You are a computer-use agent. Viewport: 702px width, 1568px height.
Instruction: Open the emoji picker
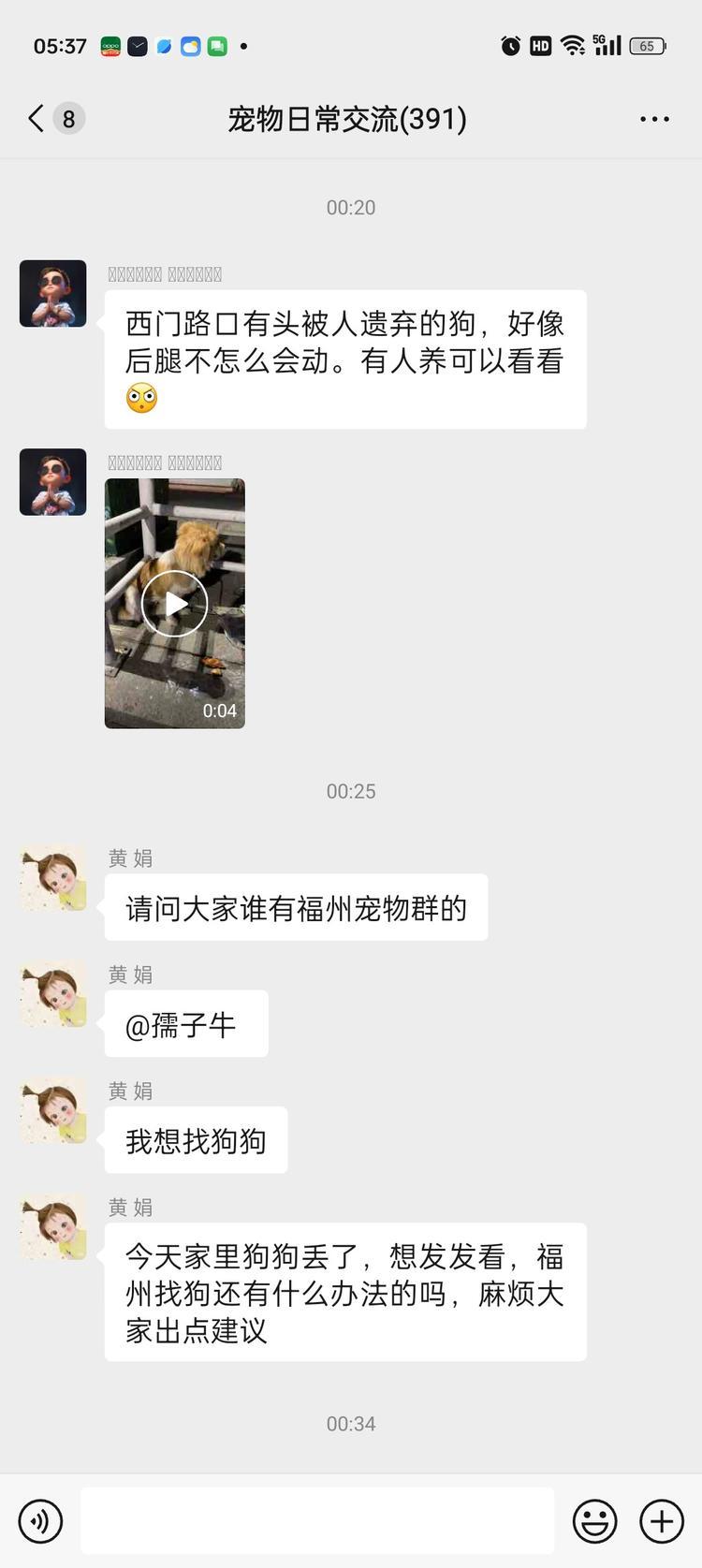(x=594, y=1521)
